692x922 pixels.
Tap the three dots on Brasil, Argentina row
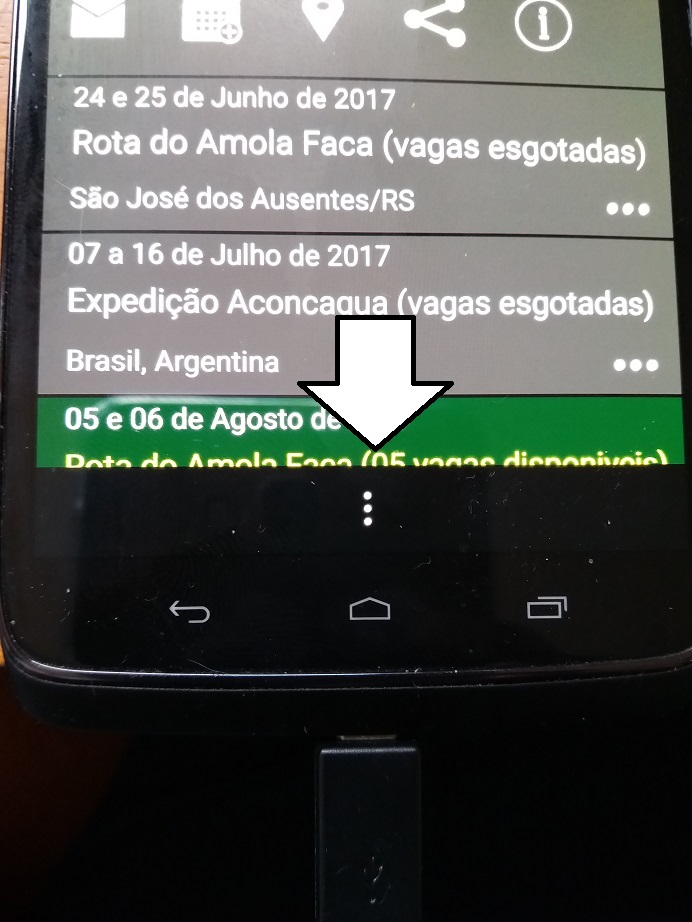click(635, 365)
